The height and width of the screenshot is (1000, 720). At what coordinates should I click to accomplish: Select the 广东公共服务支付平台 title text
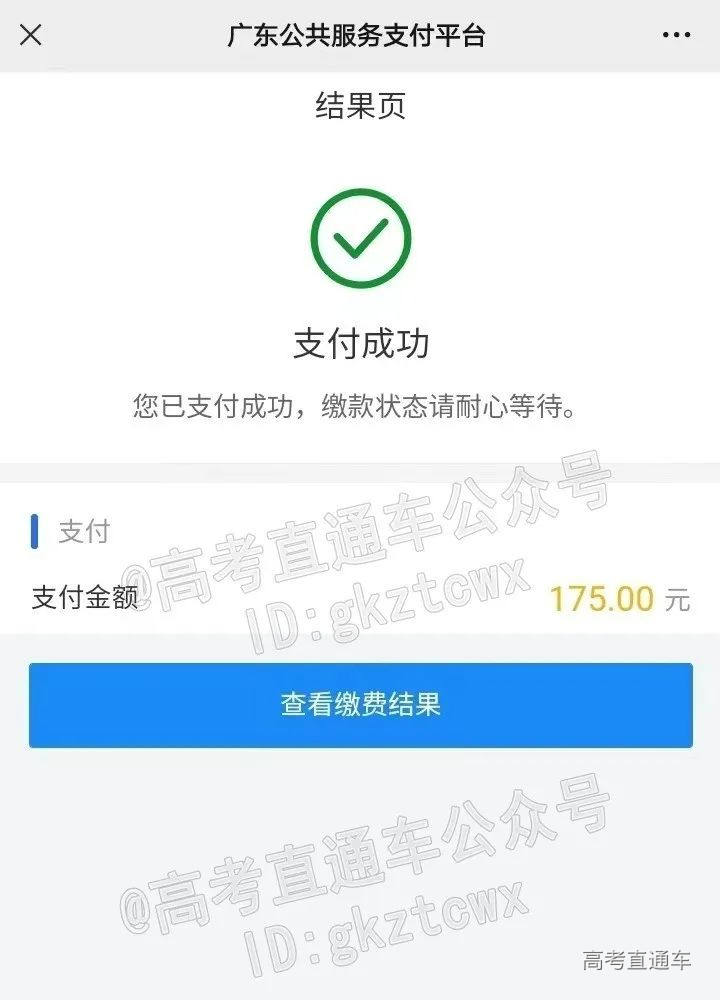[x=360, y=35]
